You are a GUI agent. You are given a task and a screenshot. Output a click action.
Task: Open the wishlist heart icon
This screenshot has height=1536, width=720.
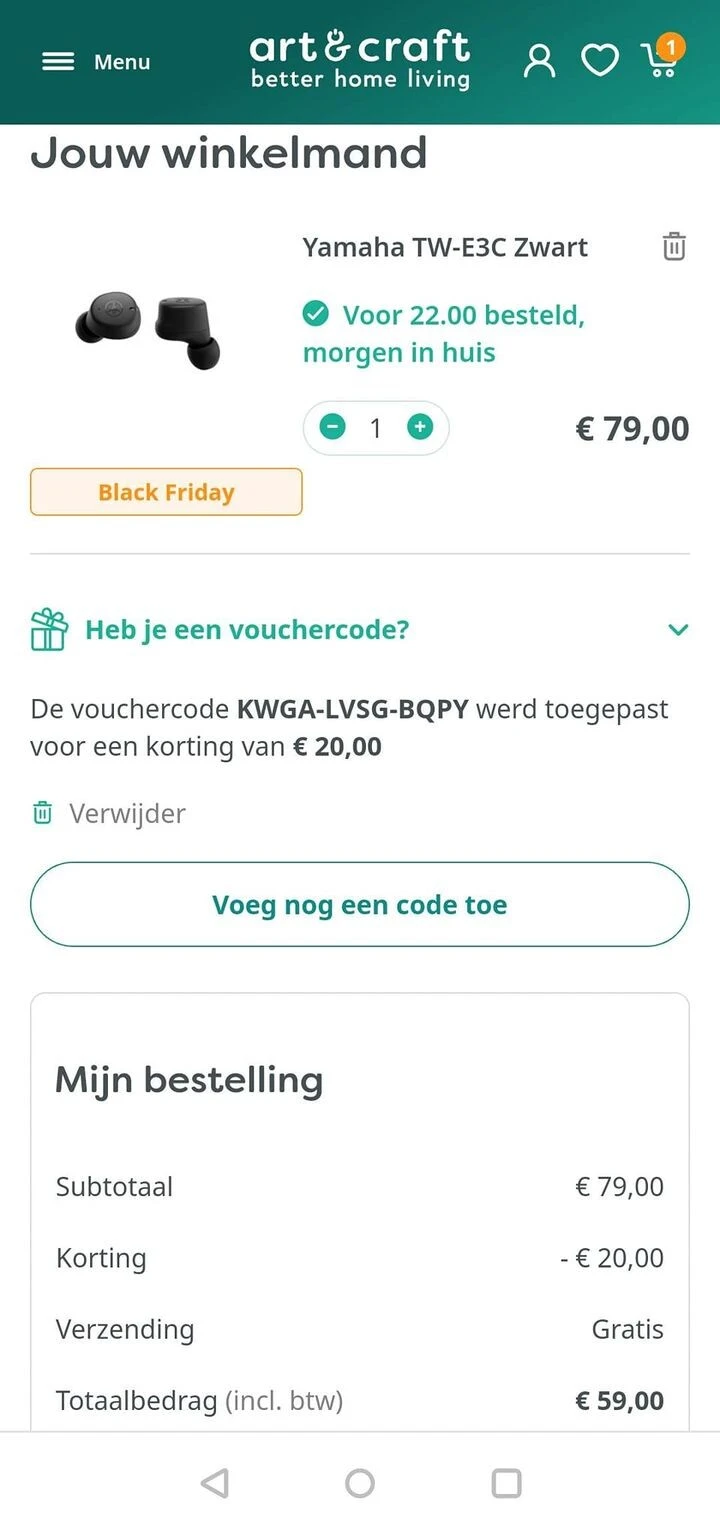600,61
